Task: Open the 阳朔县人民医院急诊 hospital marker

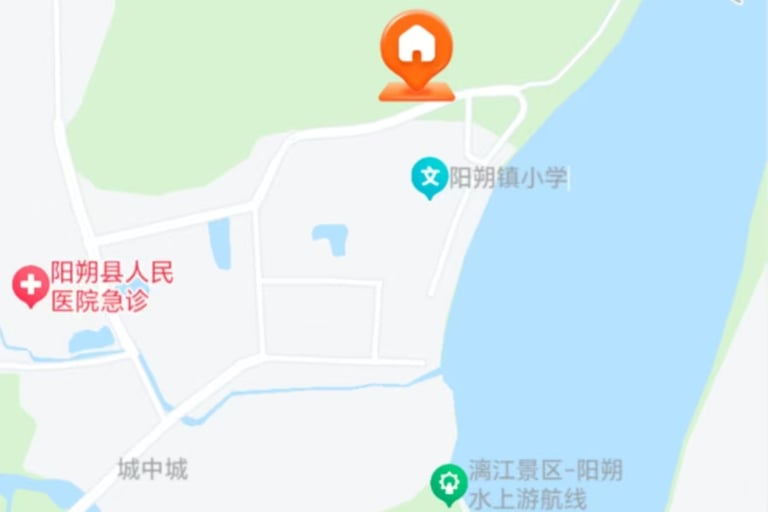Action: (x=30, y=286)
